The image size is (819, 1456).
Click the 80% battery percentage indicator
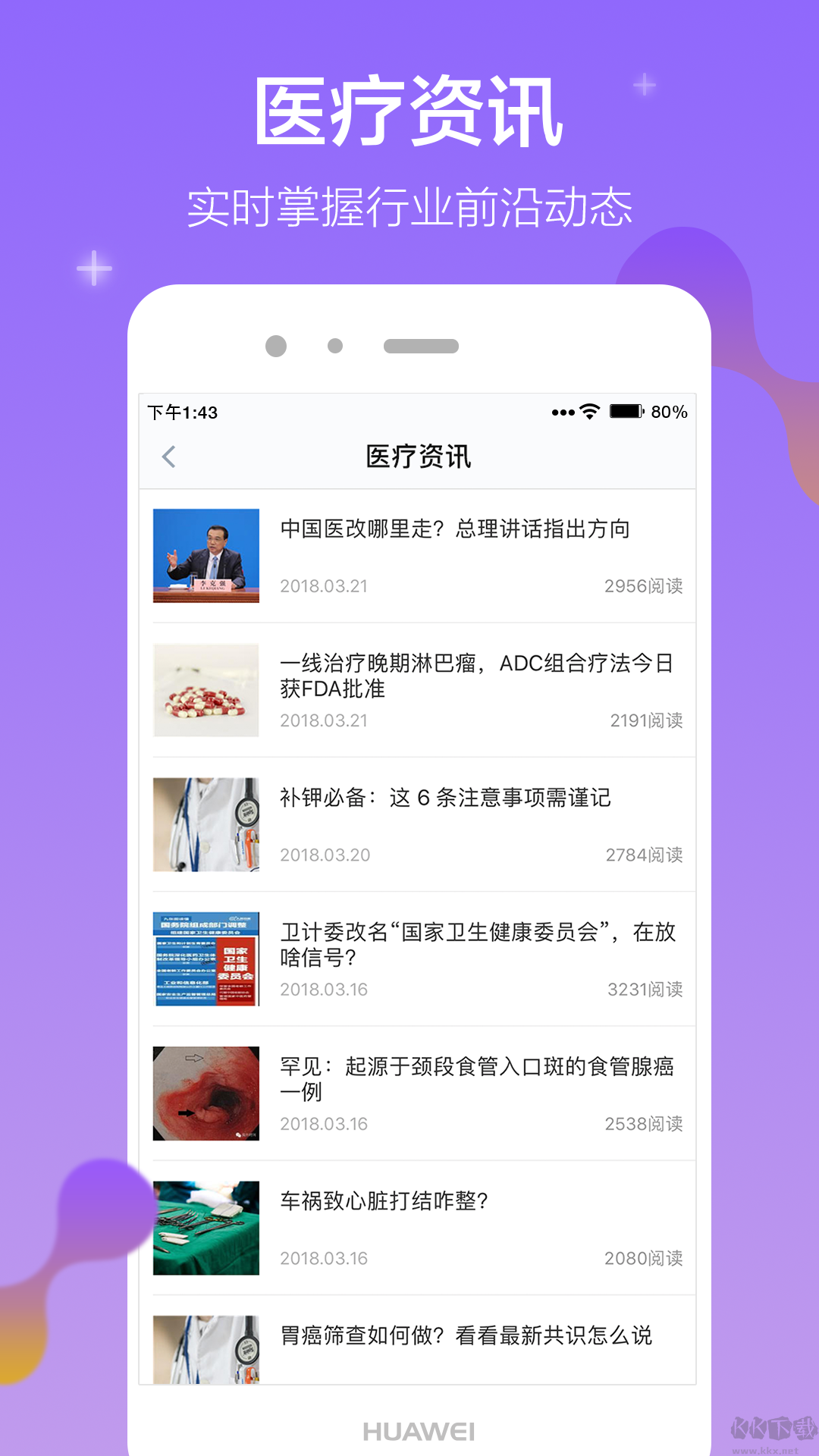pos(670,412)
